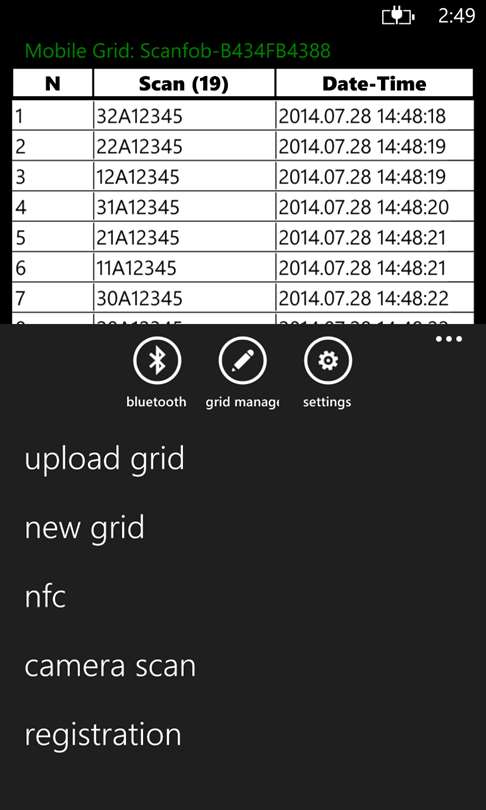
Task: Create a new grid
Action: [x=85, y=527]
